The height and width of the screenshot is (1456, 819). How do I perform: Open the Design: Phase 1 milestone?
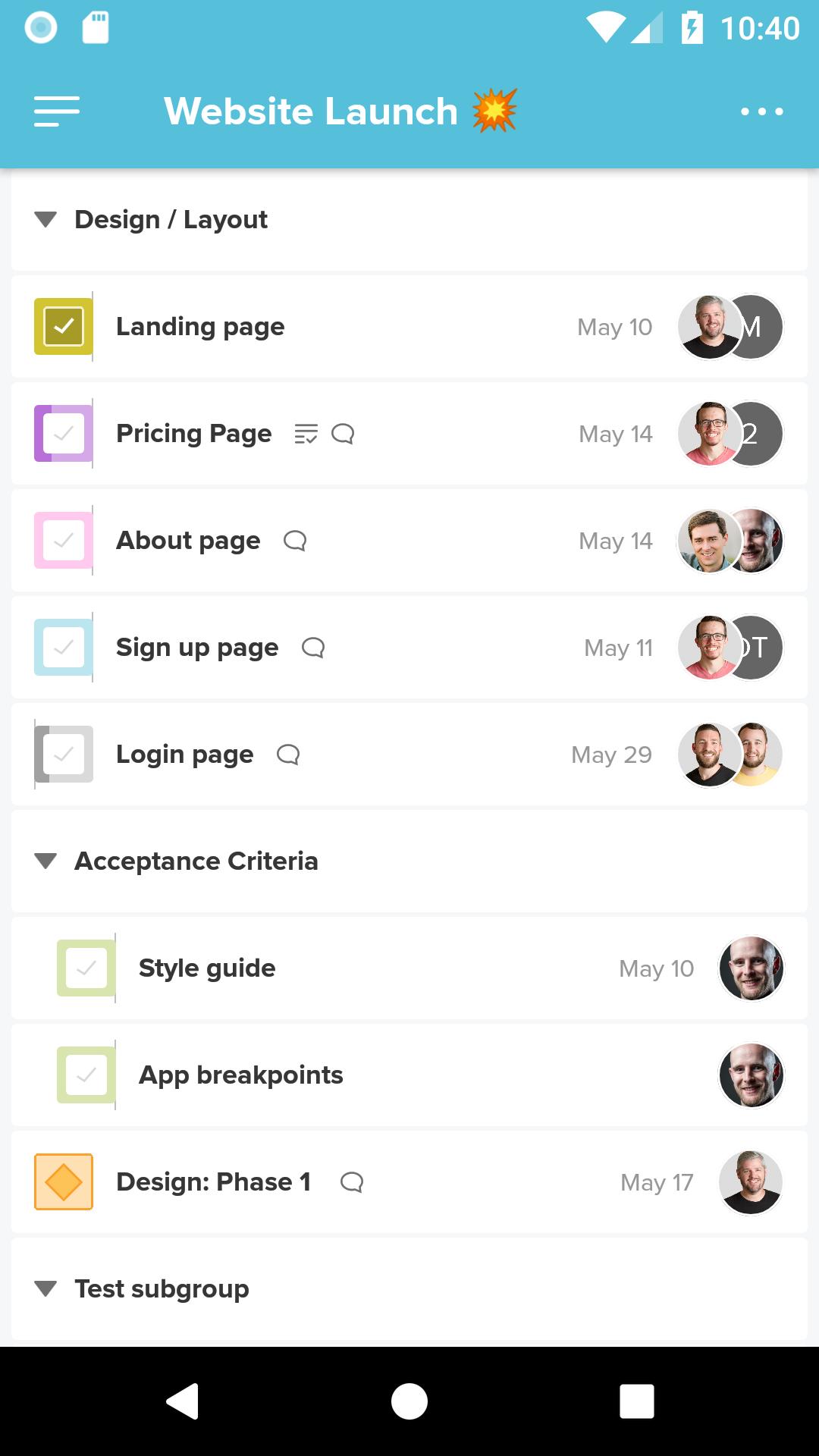[x=214, y=1182]
